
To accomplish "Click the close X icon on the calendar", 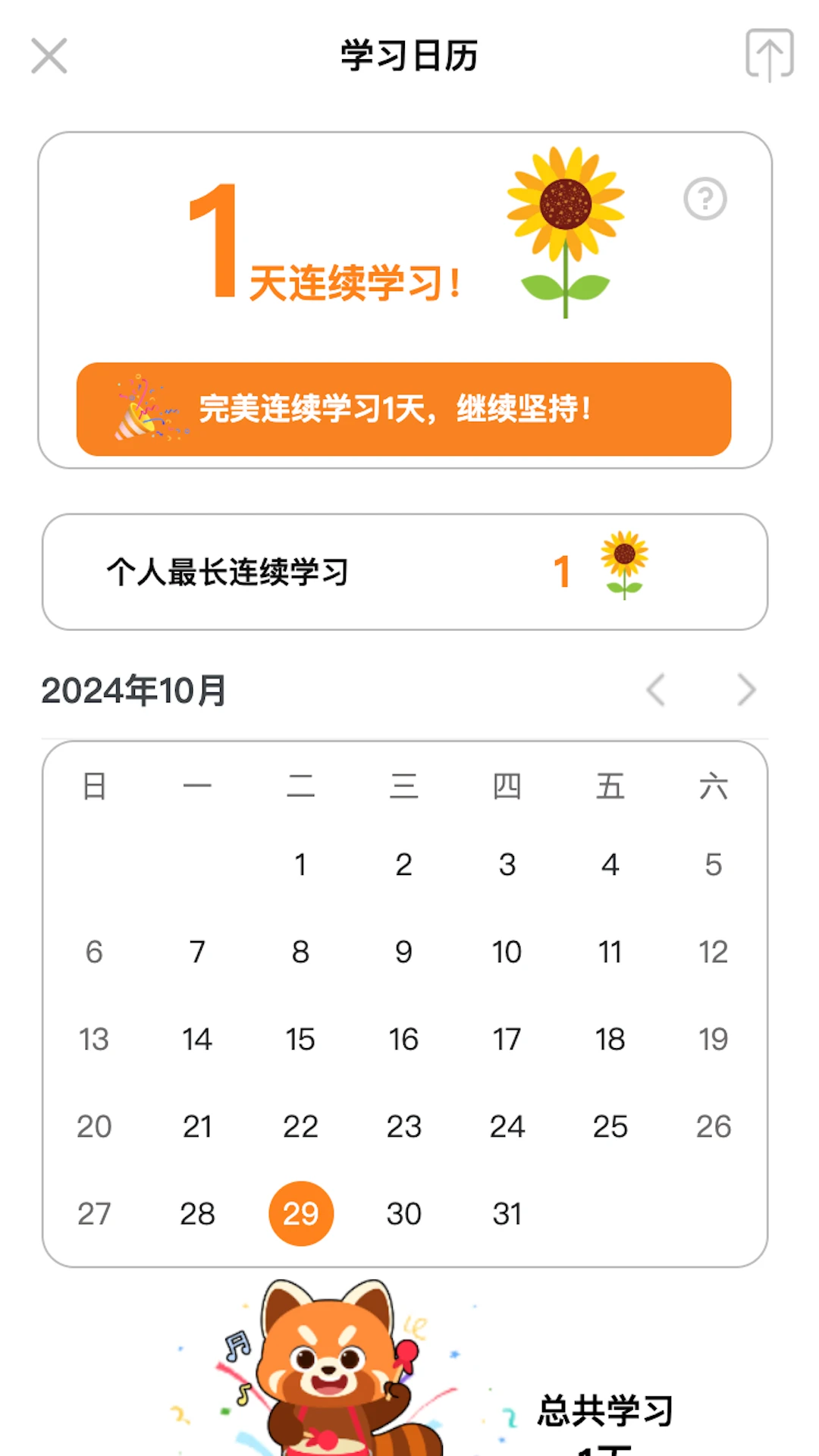I will 48,57.
